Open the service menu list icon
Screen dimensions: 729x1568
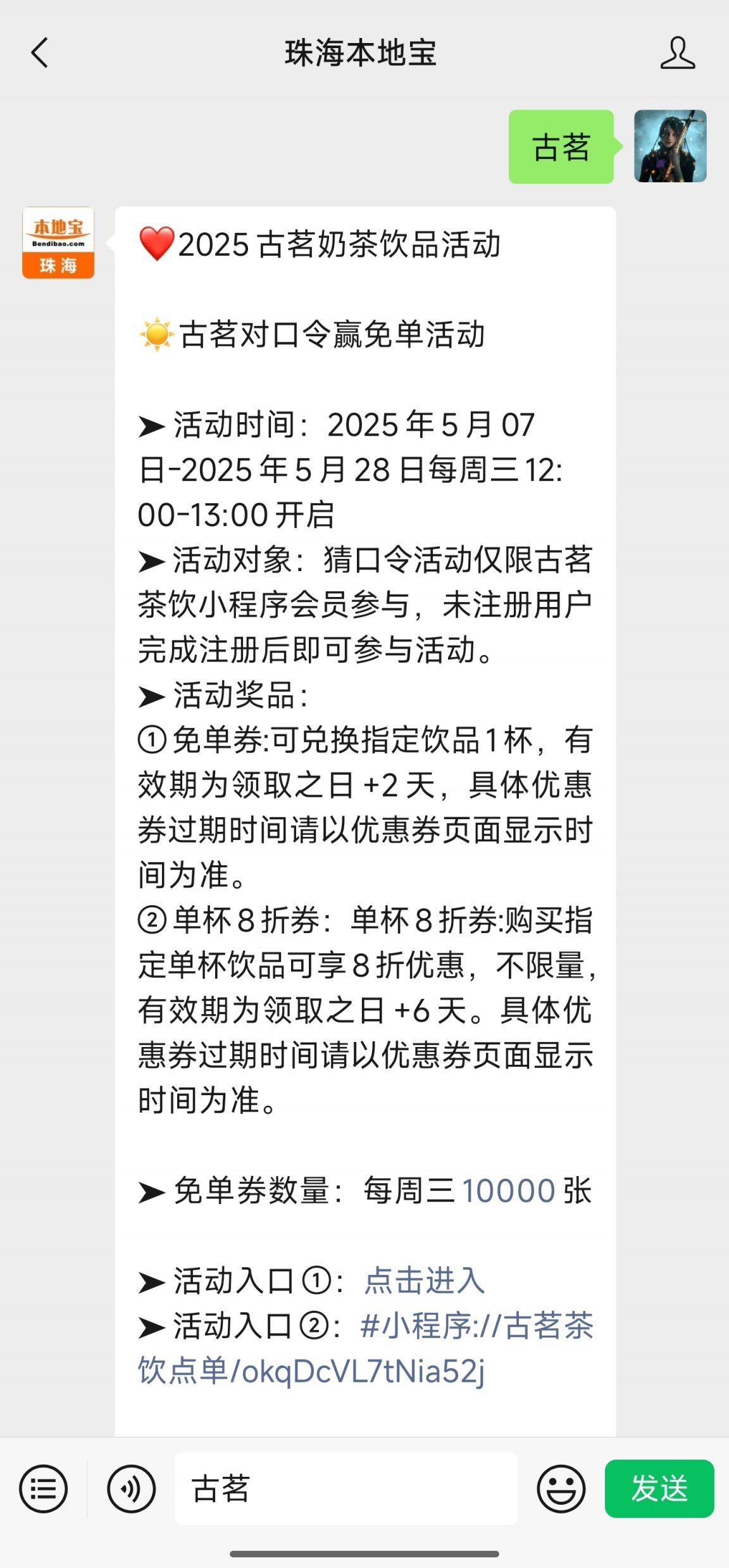pos(43,1489)
